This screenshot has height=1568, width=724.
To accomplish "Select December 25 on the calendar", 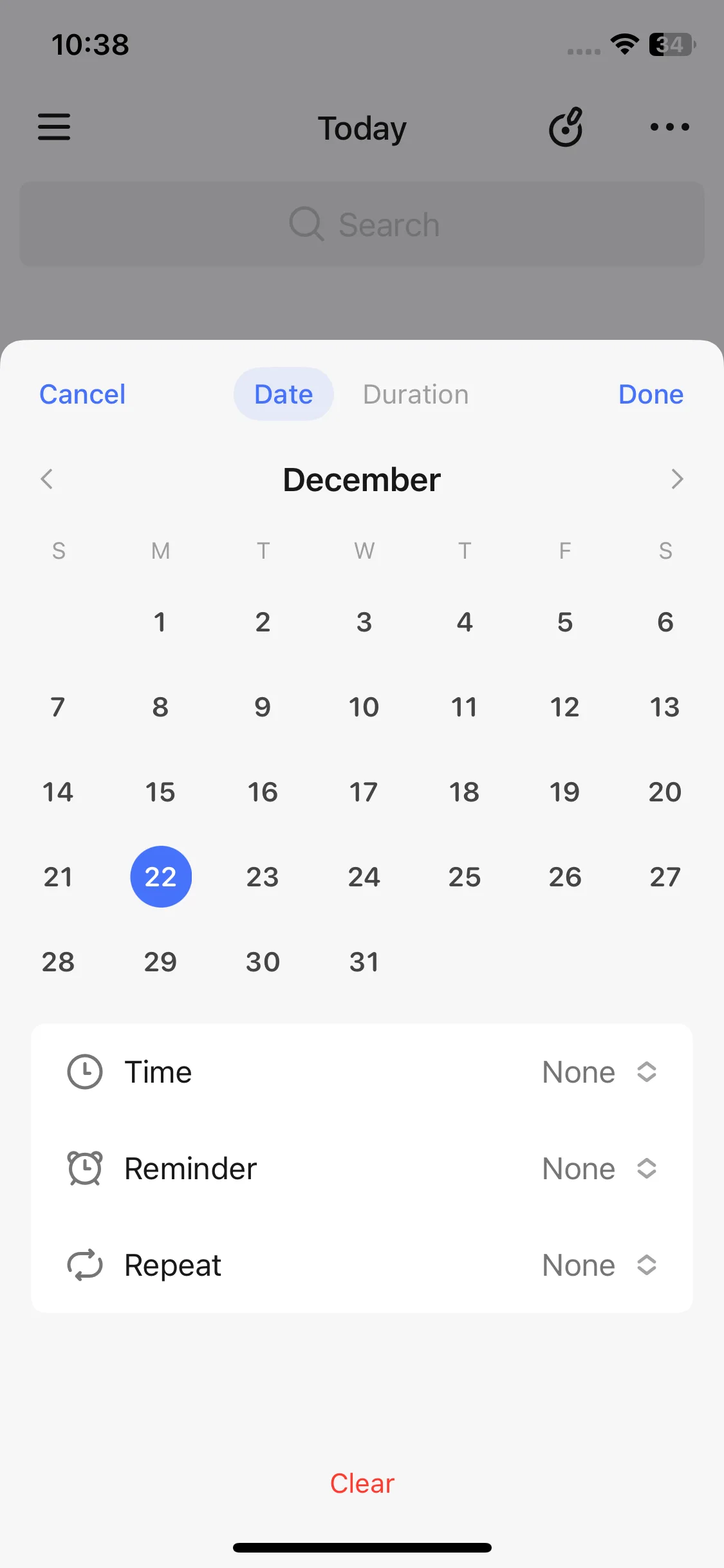I will [464, 877].
